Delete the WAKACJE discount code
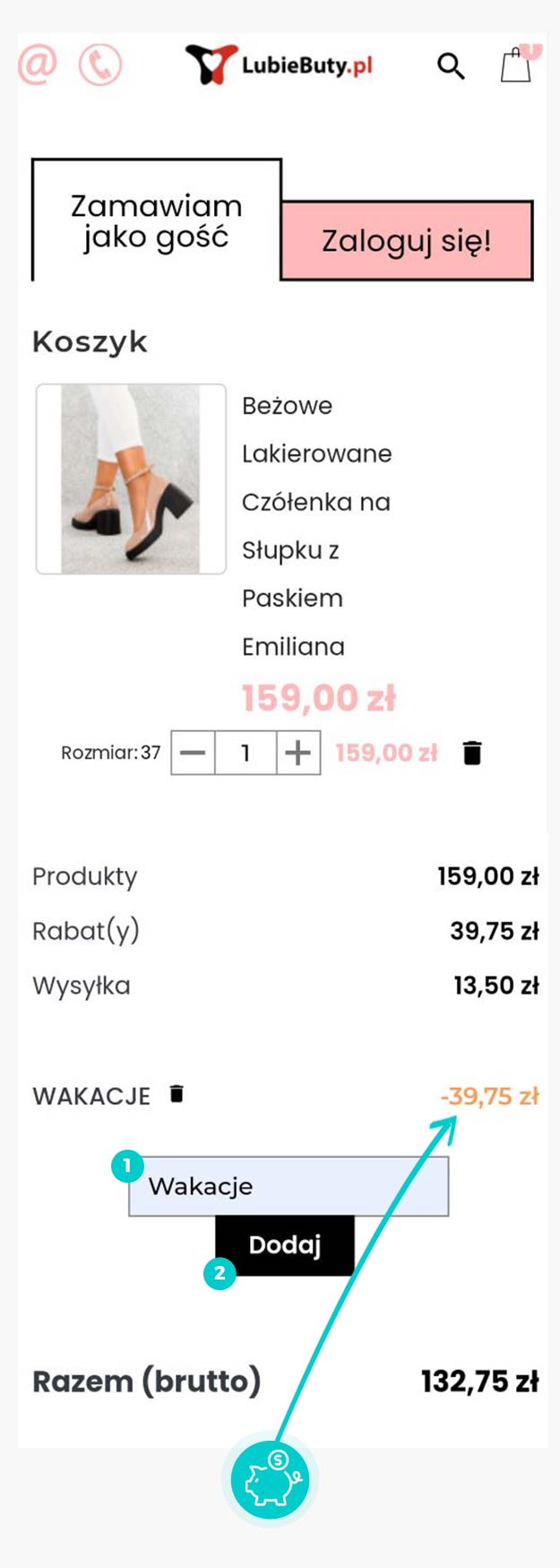The width and height of the screenshot is (560, 1568). coord(177,1094)
